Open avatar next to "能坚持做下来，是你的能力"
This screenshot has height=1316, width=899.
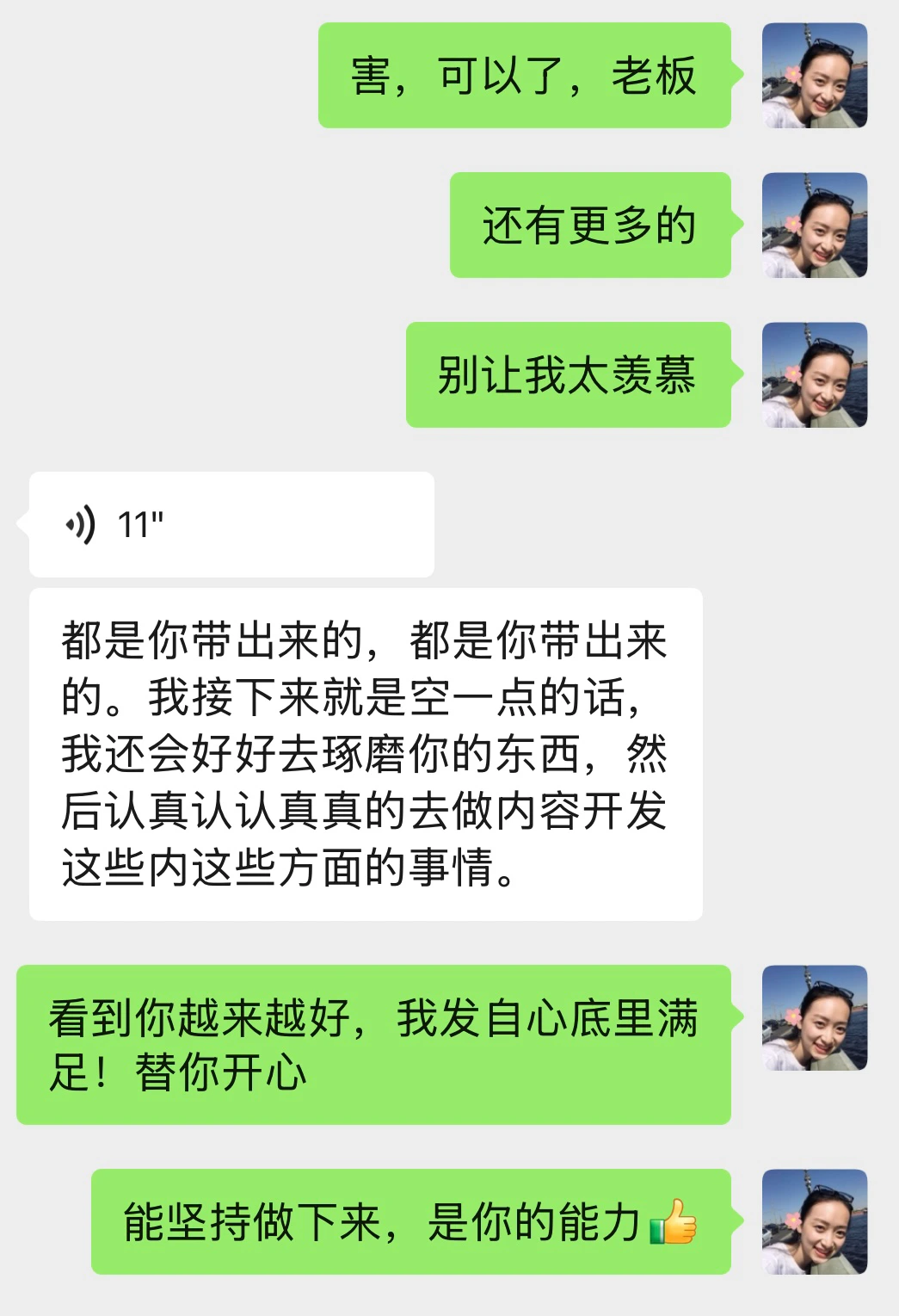(x=814, y=1221)
